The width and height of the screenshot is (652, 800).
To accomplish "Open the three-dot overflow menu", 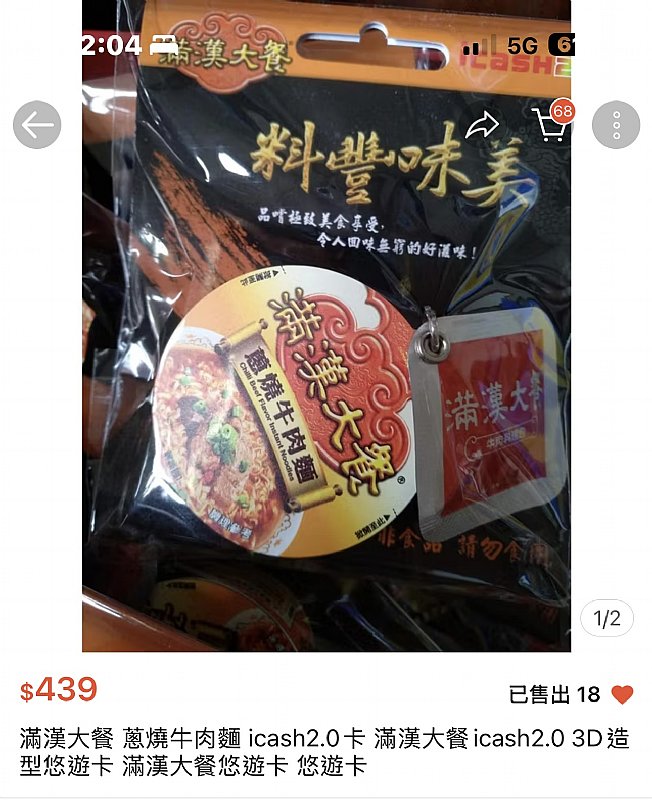I will point(615,125).
